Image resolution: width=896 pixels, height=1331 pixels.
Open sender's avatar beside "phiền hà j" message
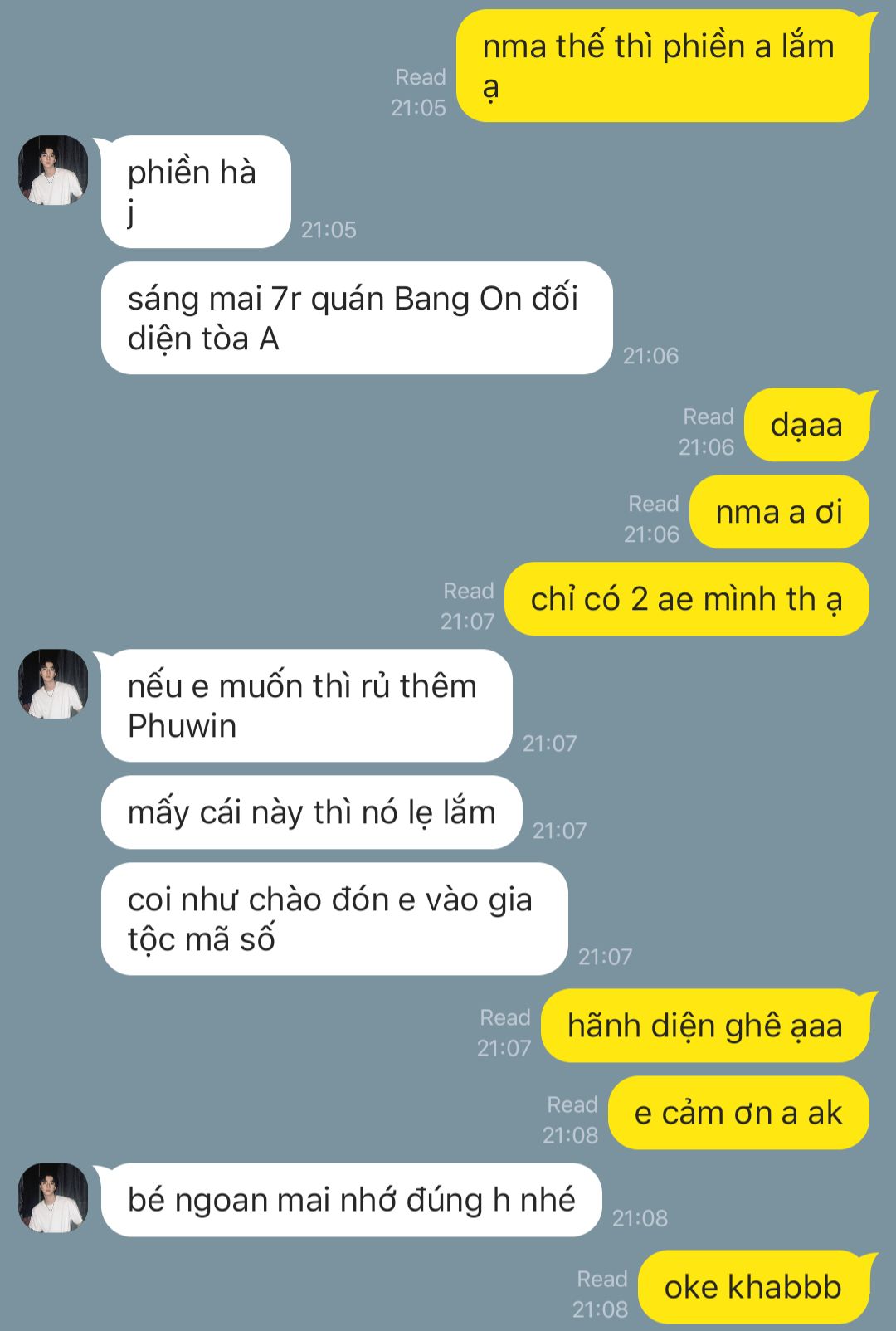coord(53,171)
